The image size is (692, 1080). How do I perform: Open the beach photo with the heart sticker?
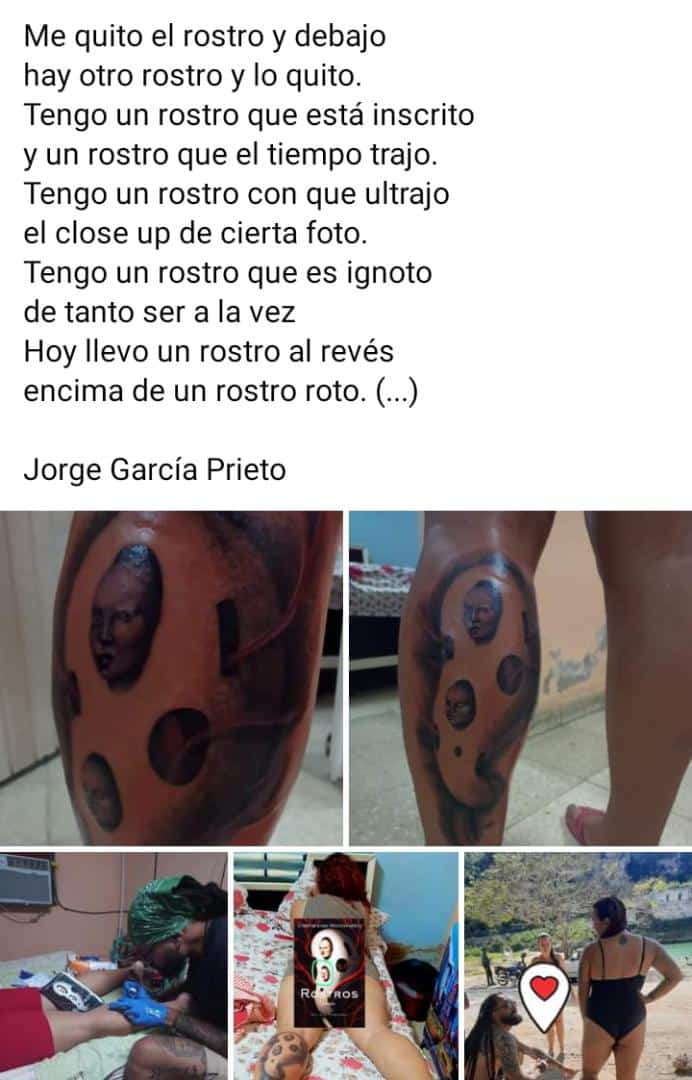click(x=578, y=965)
